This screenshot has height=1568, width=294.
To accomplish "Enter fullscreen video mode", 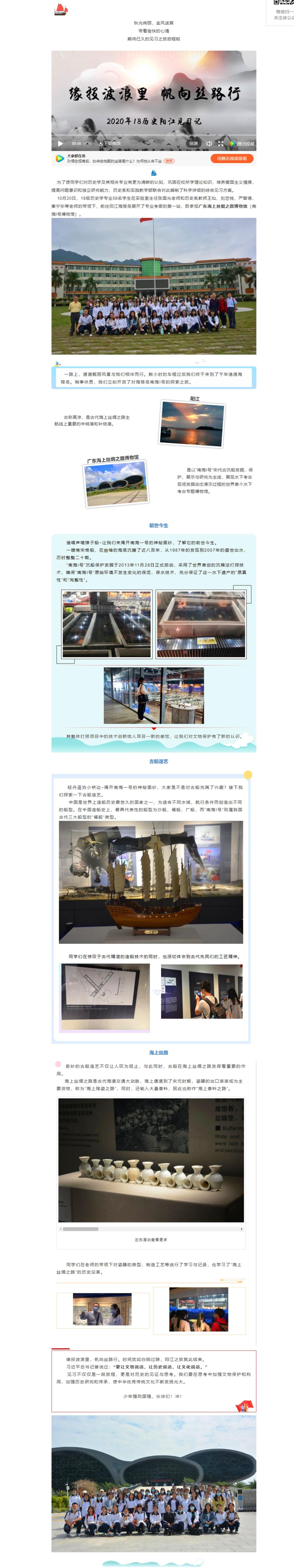I will click(220, 144).
